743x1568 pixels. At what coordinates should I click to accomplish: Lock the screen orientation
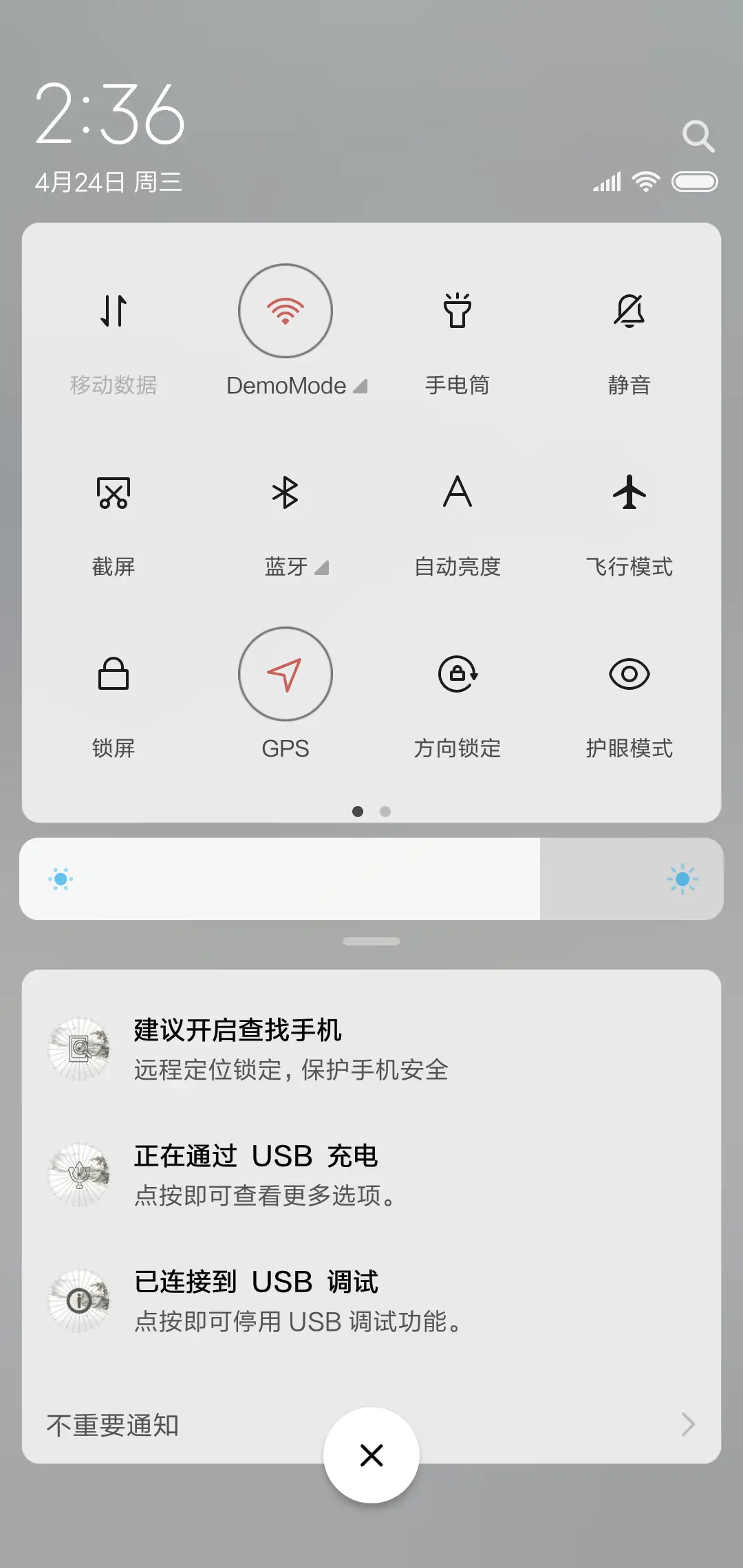coord(457,675)
